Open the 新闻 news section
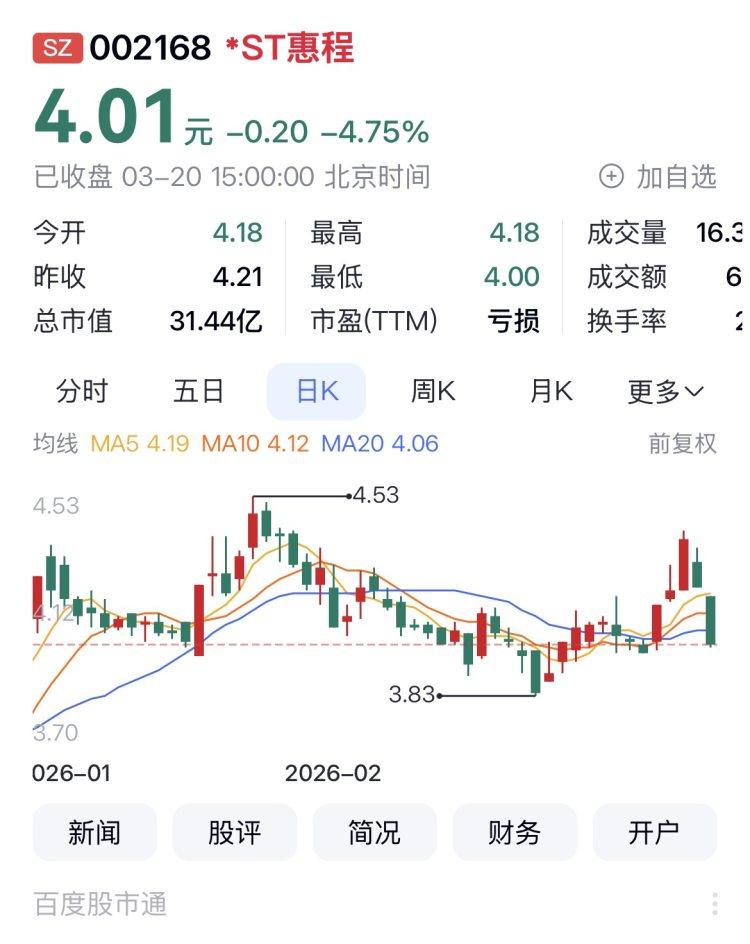Viewport: 750px width, 944px height. 95,832
